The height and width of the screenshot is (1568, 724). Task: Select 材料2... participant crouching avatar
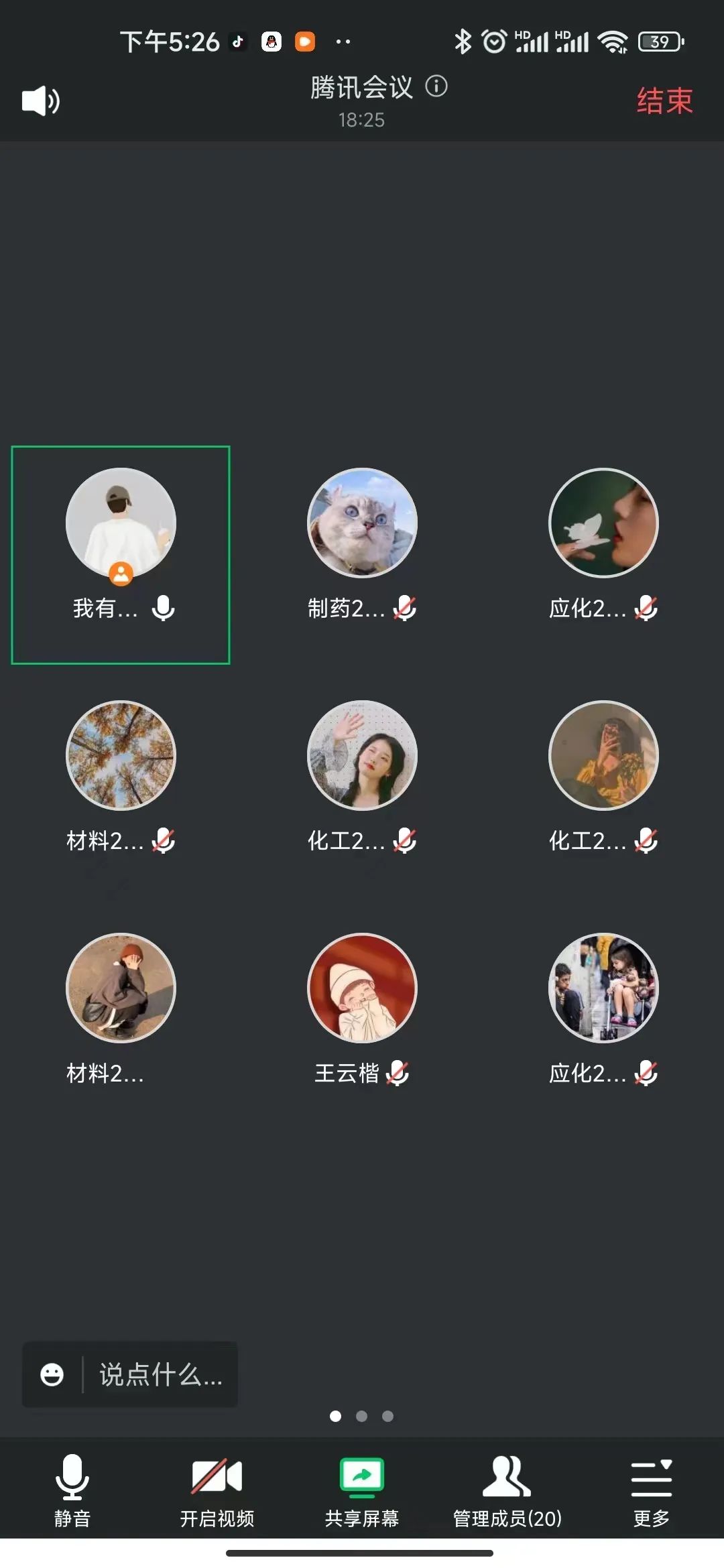[121, 988]
